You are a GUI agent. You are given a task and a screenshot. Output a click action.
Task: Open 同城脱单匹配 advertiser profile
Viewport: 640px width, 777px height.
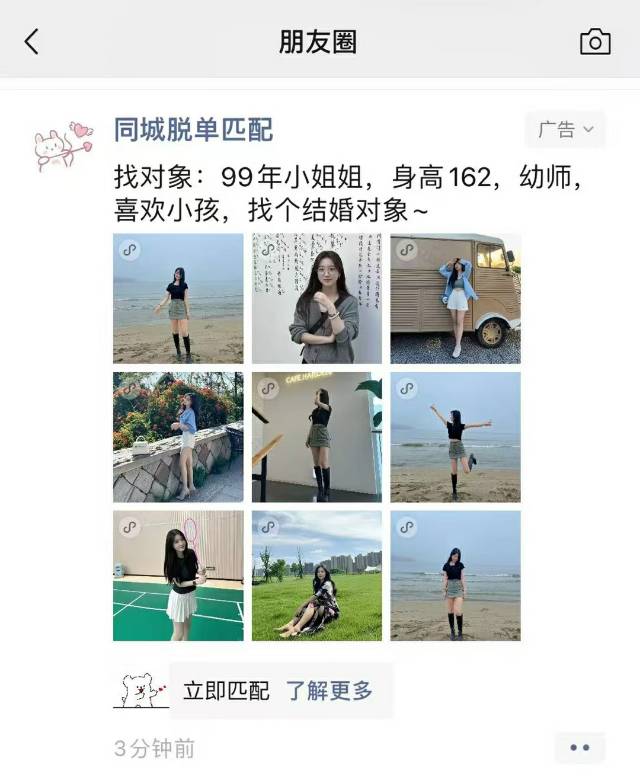click(x=194, y=129)
